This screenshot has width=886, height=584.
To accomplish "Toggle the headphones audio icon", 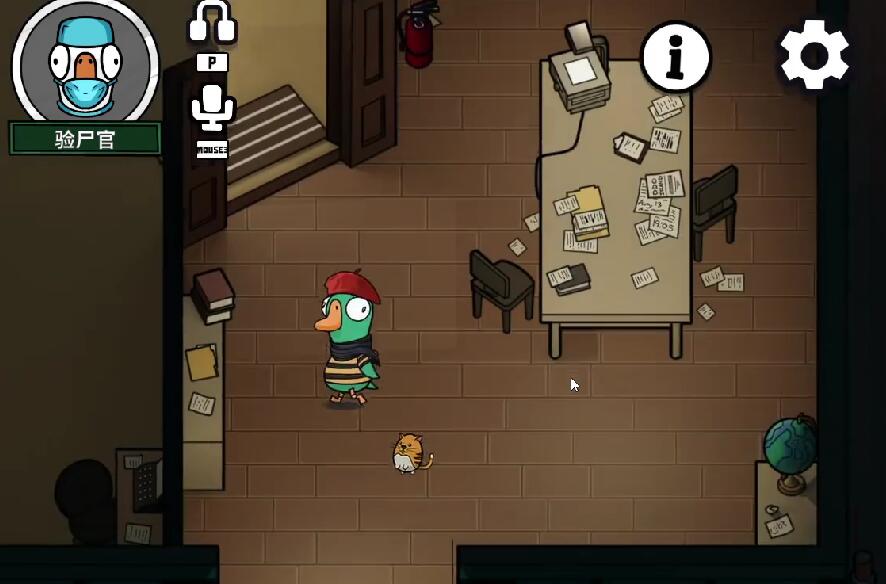I will 212,22.
